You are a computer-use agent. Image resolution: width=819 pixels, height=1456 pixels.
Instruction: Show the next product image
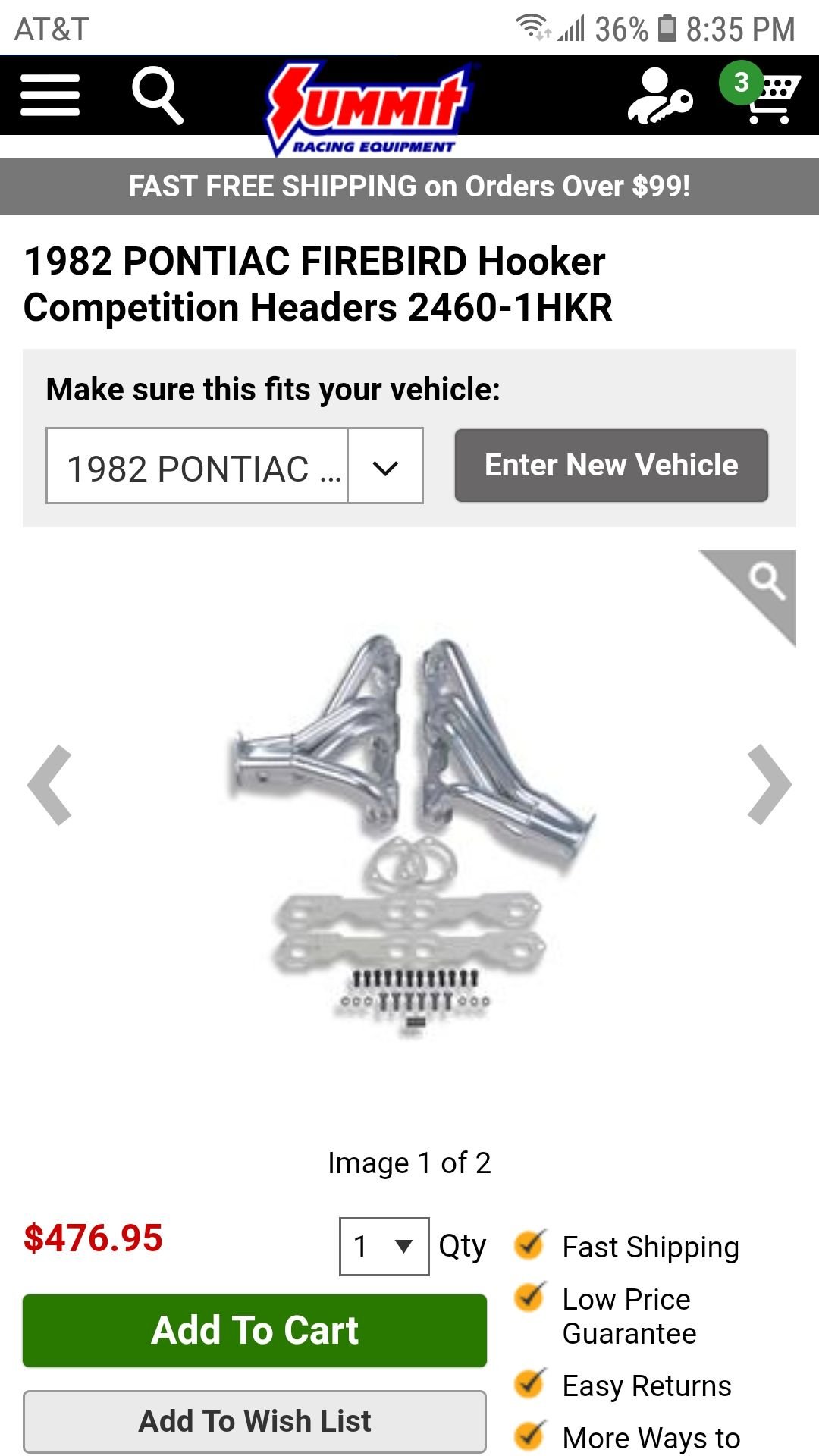768,784
